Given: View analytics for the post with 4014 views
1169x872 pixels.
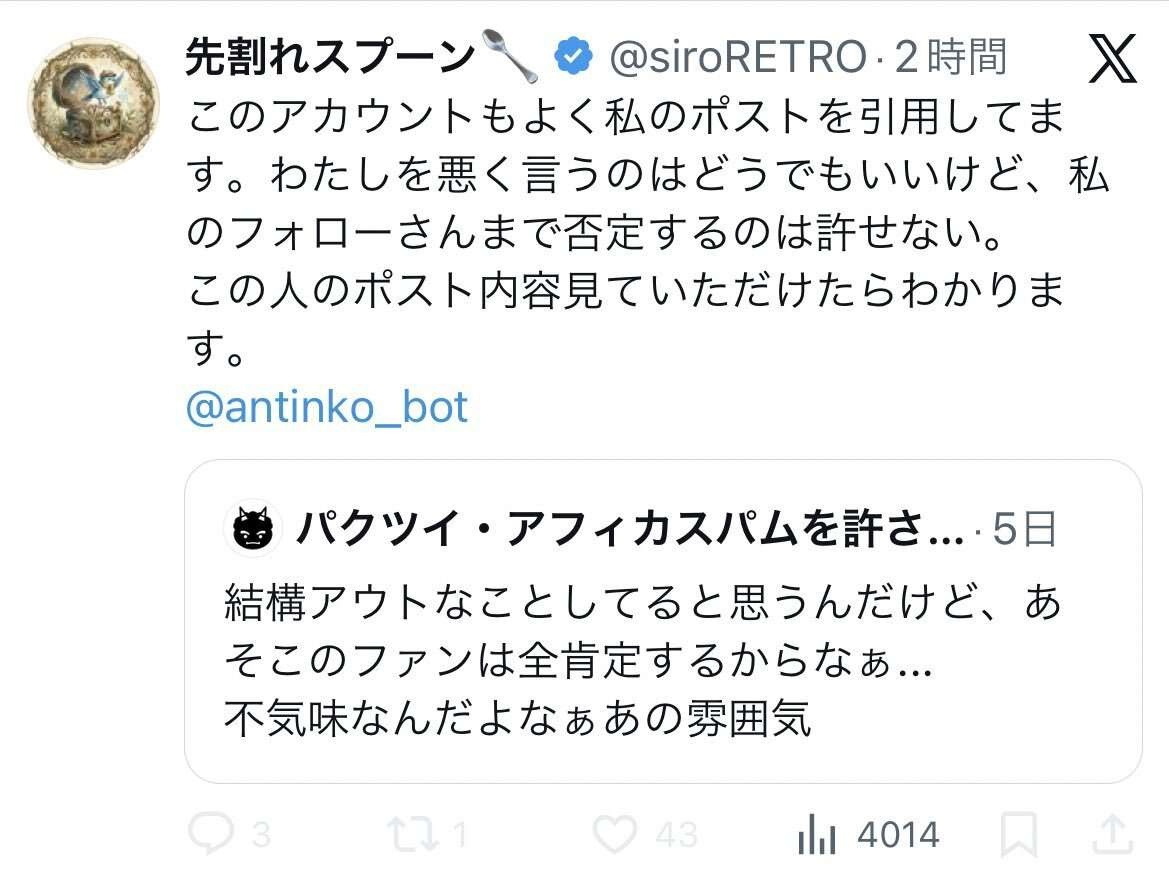Looking at the screenshot, I should pyautogui.click(x=816, y=834).
